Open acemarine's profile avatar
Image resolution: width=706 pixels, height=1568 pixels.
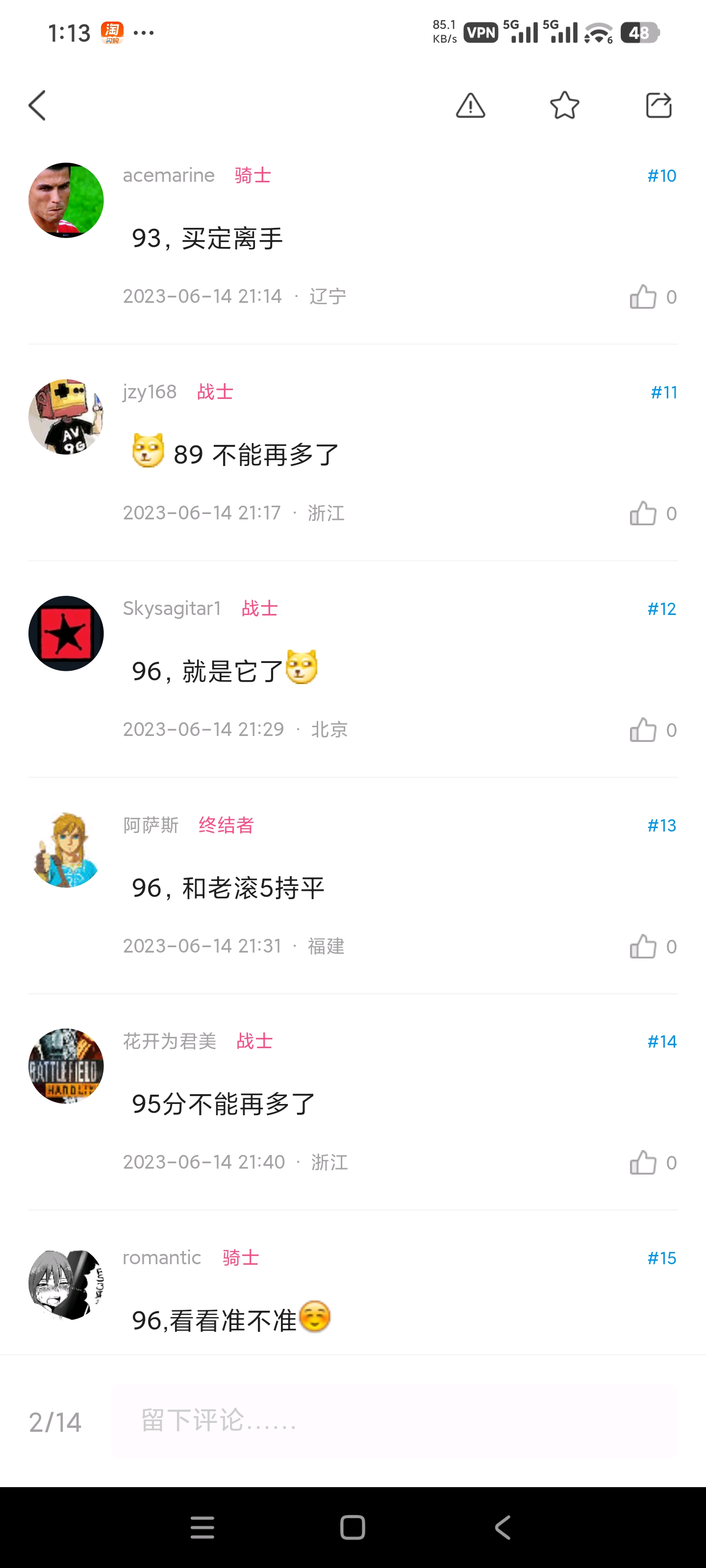point(66,200)
